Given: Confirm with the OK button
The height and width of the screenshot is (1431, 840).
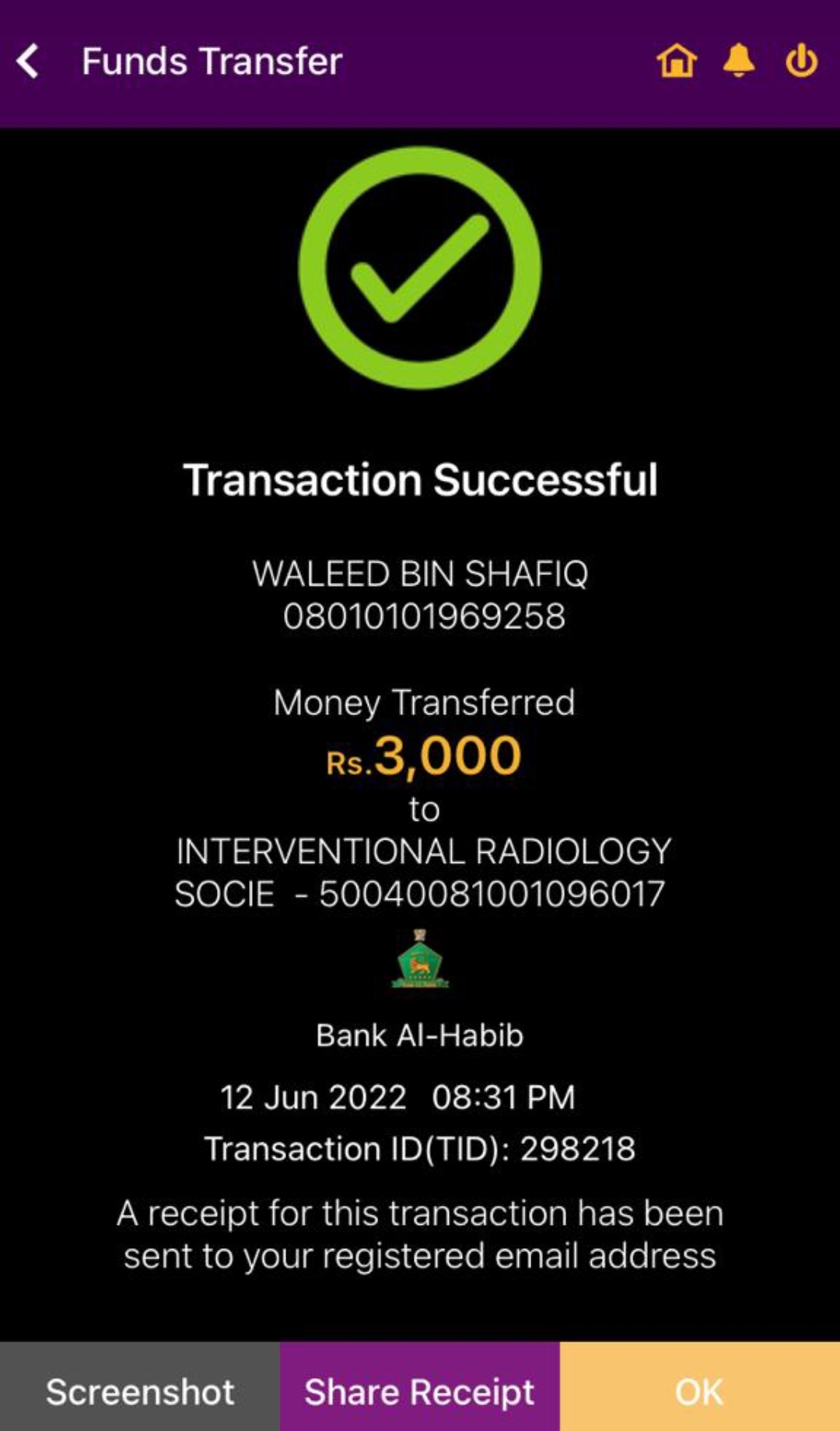Looking at the screenshot, I should coord(699,1391).
